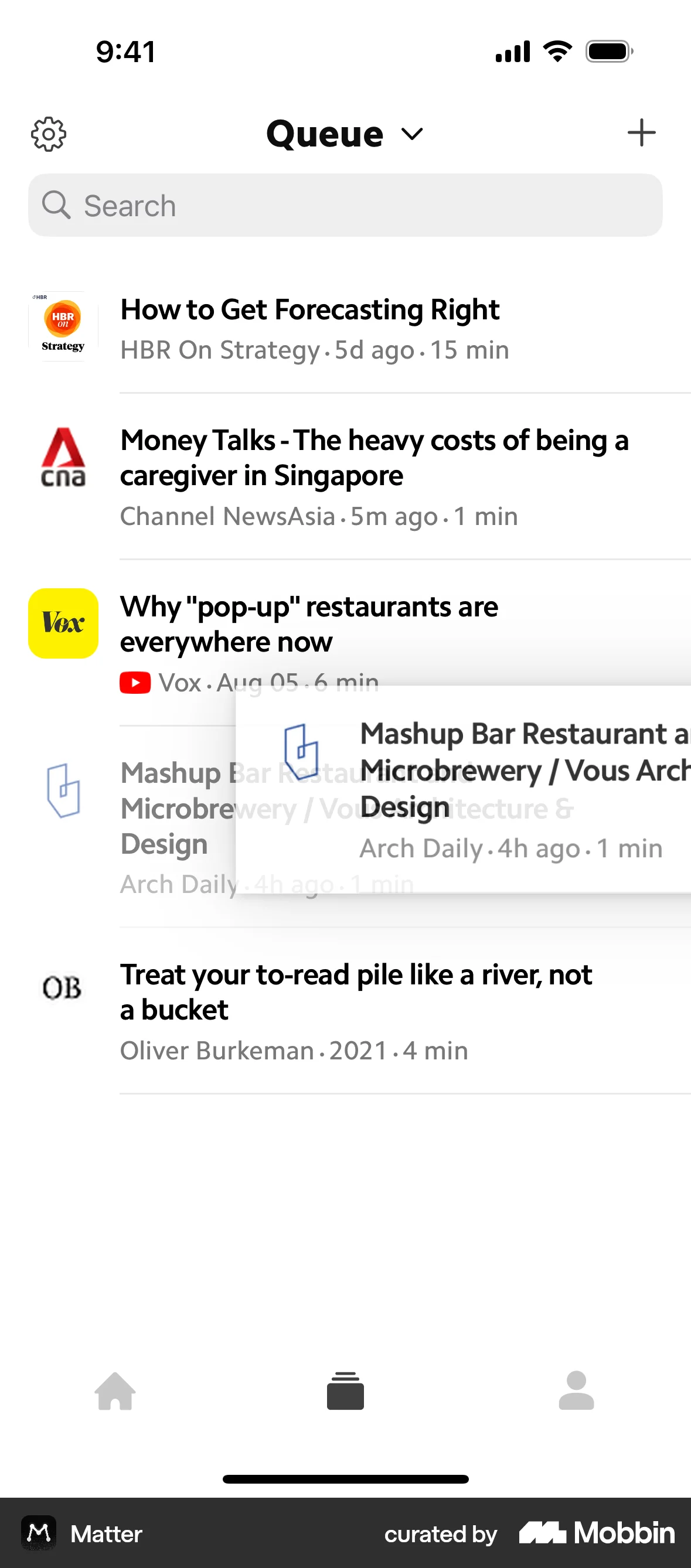Open the Money Talks caregiver article

(x=374, y=458)
